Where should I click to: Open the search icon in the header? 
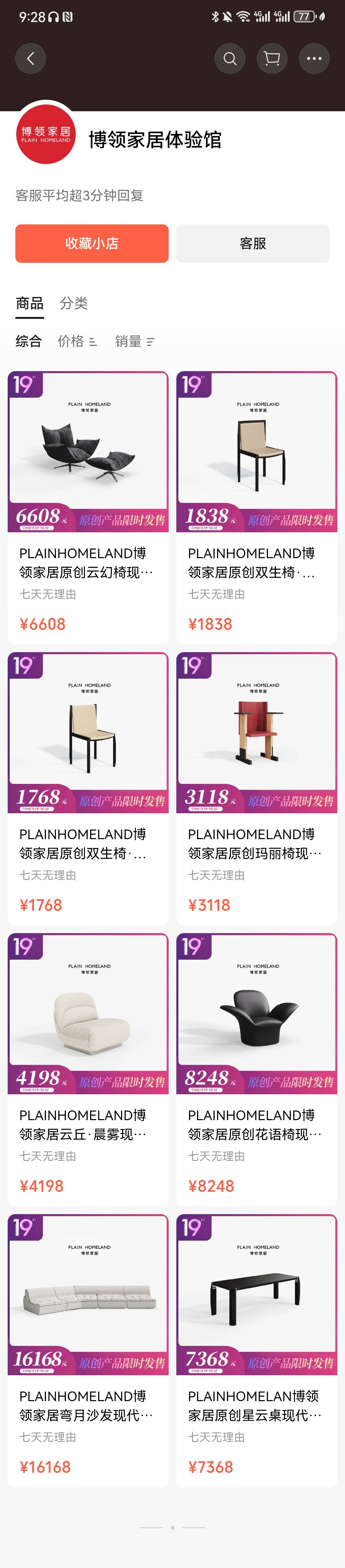230,59
